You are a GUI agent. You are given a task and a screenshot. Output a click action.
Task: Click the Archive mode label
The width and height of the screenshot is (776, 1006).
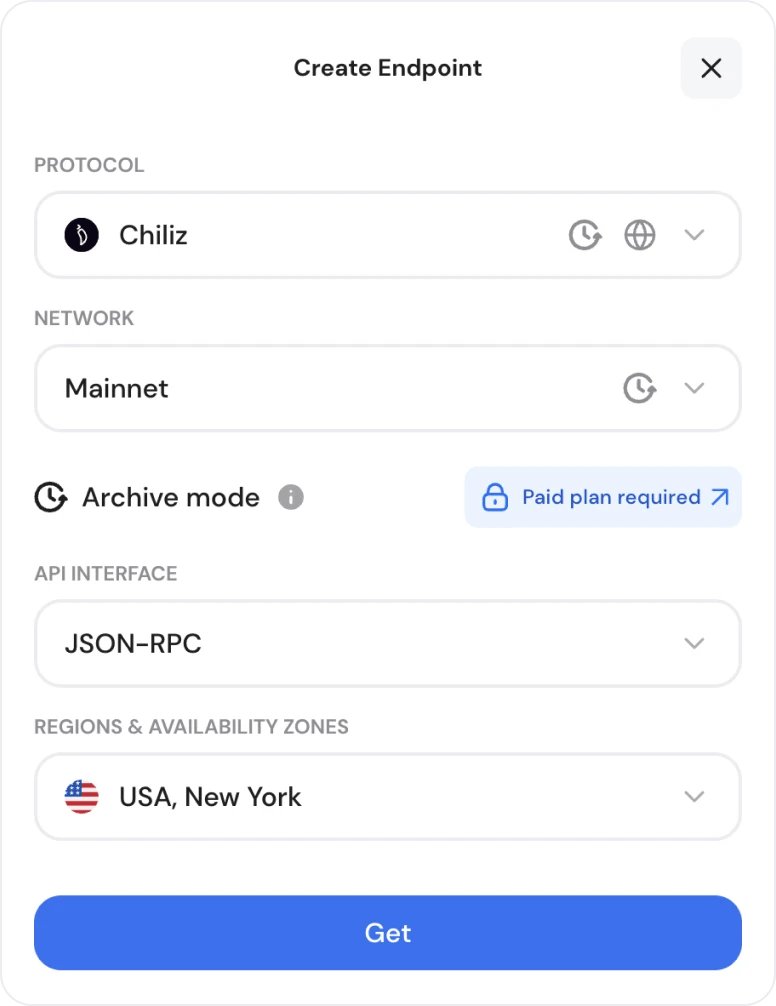click(x=170, y=497)
